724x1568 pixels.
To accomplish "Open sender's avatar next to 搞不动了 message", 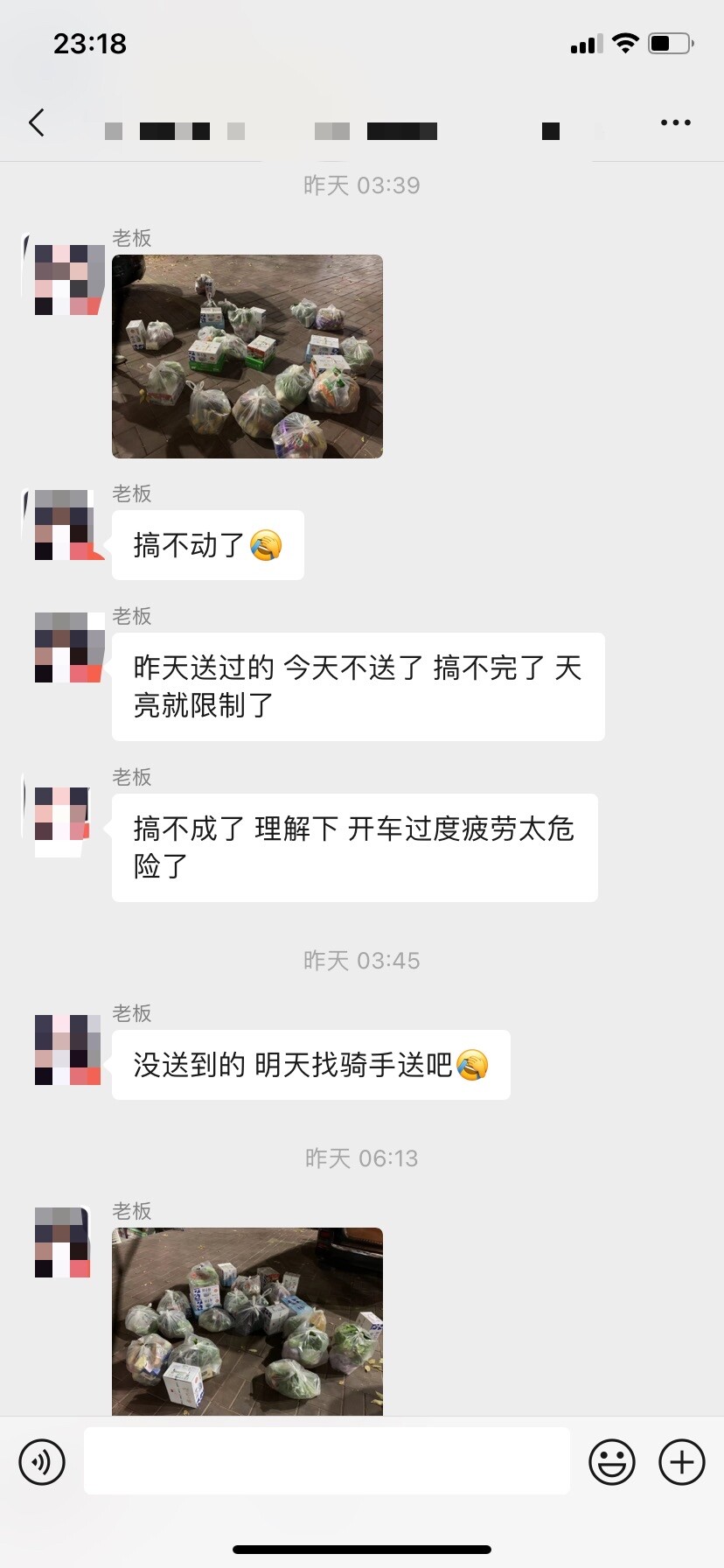I will pos(63,525).
